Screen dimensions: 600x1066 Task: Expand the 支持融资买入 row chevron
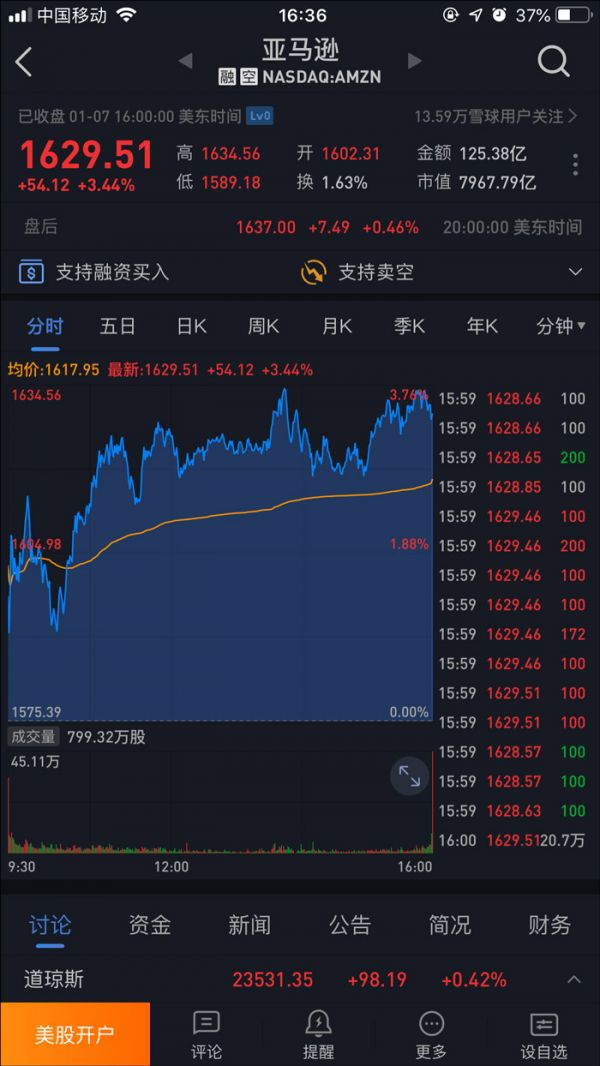(x=575, y=272)
